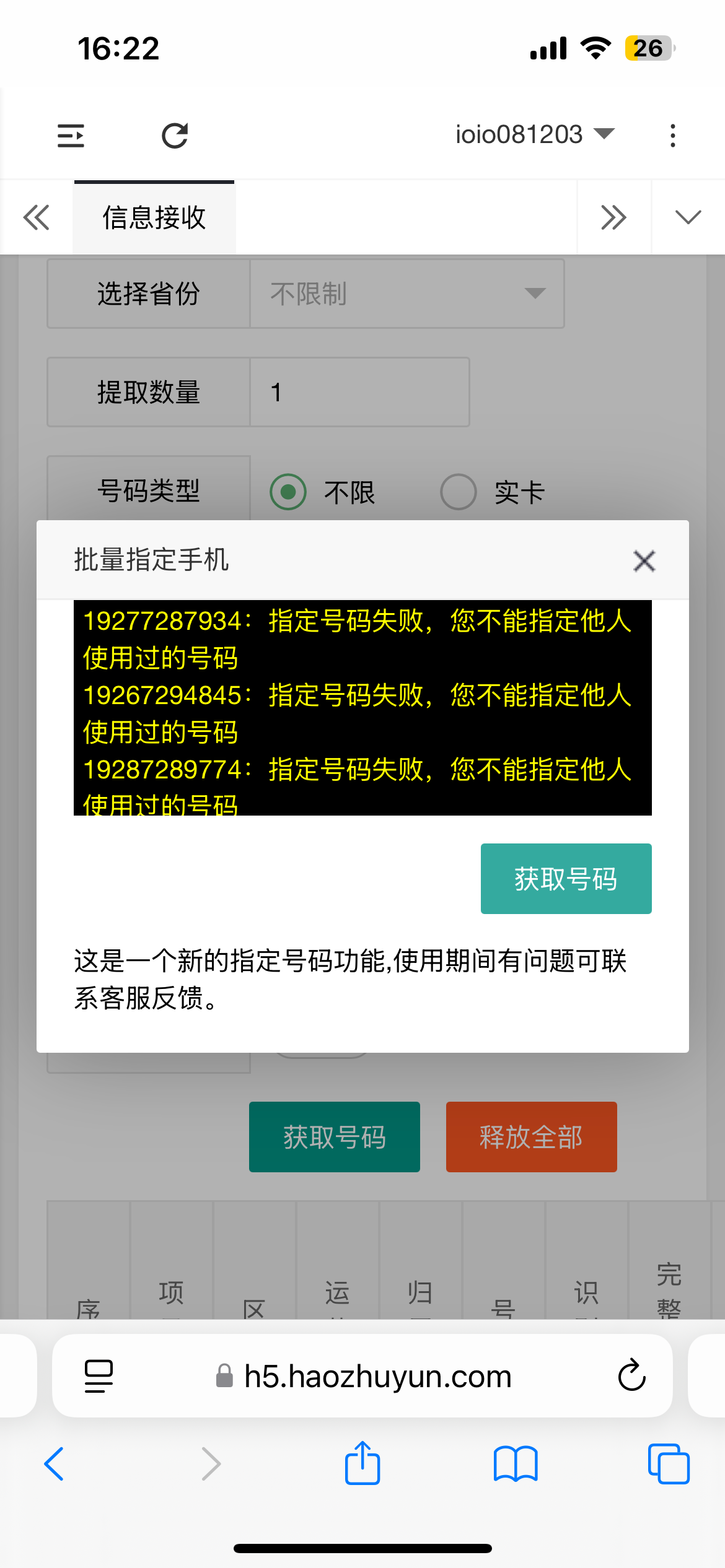
Task: Close the 批量指定手机 dialog
Action: click(644, 561)
